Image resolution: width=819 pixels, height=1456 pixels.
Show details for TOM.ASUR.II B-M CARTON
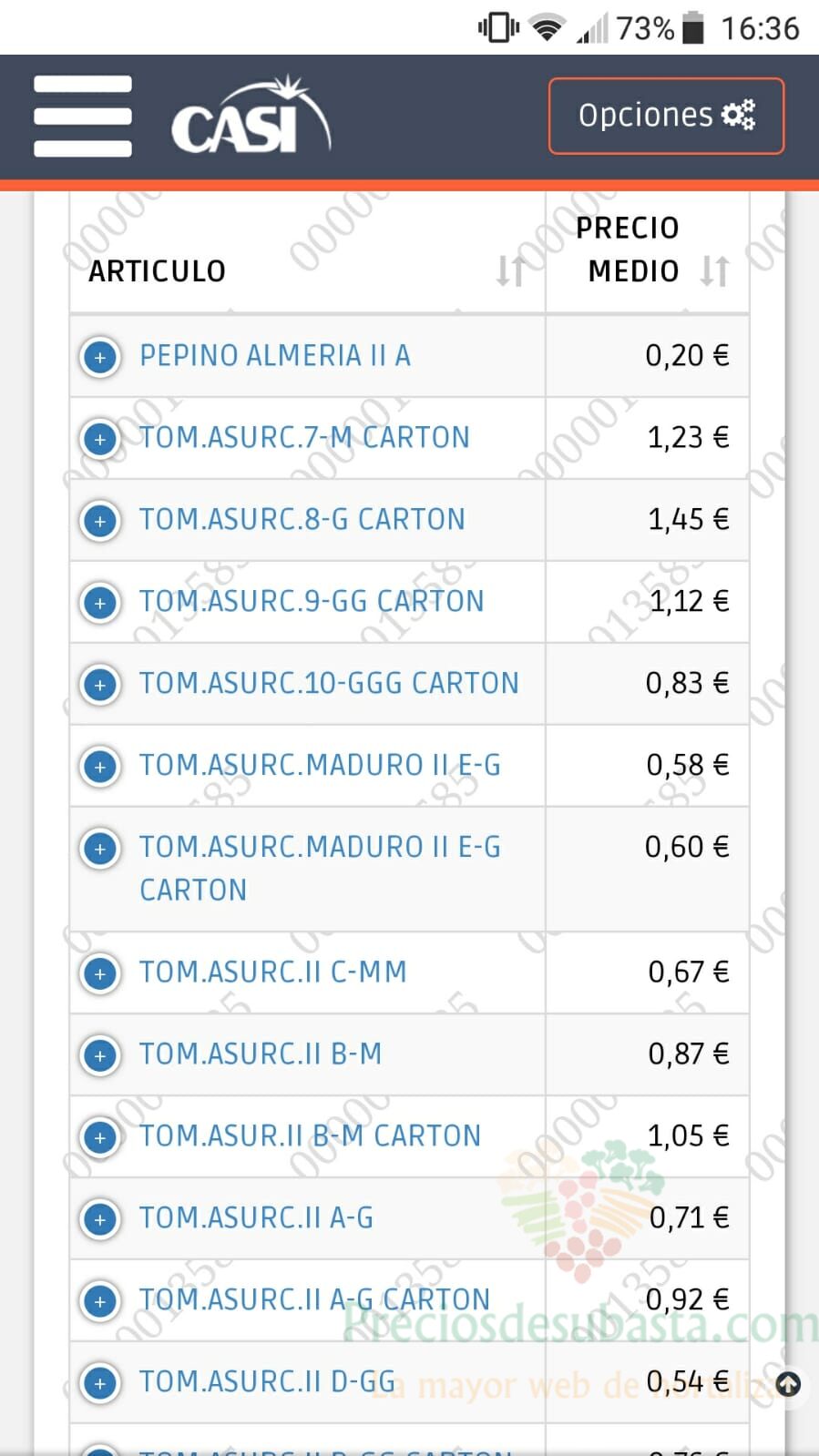pos(100,1137)
